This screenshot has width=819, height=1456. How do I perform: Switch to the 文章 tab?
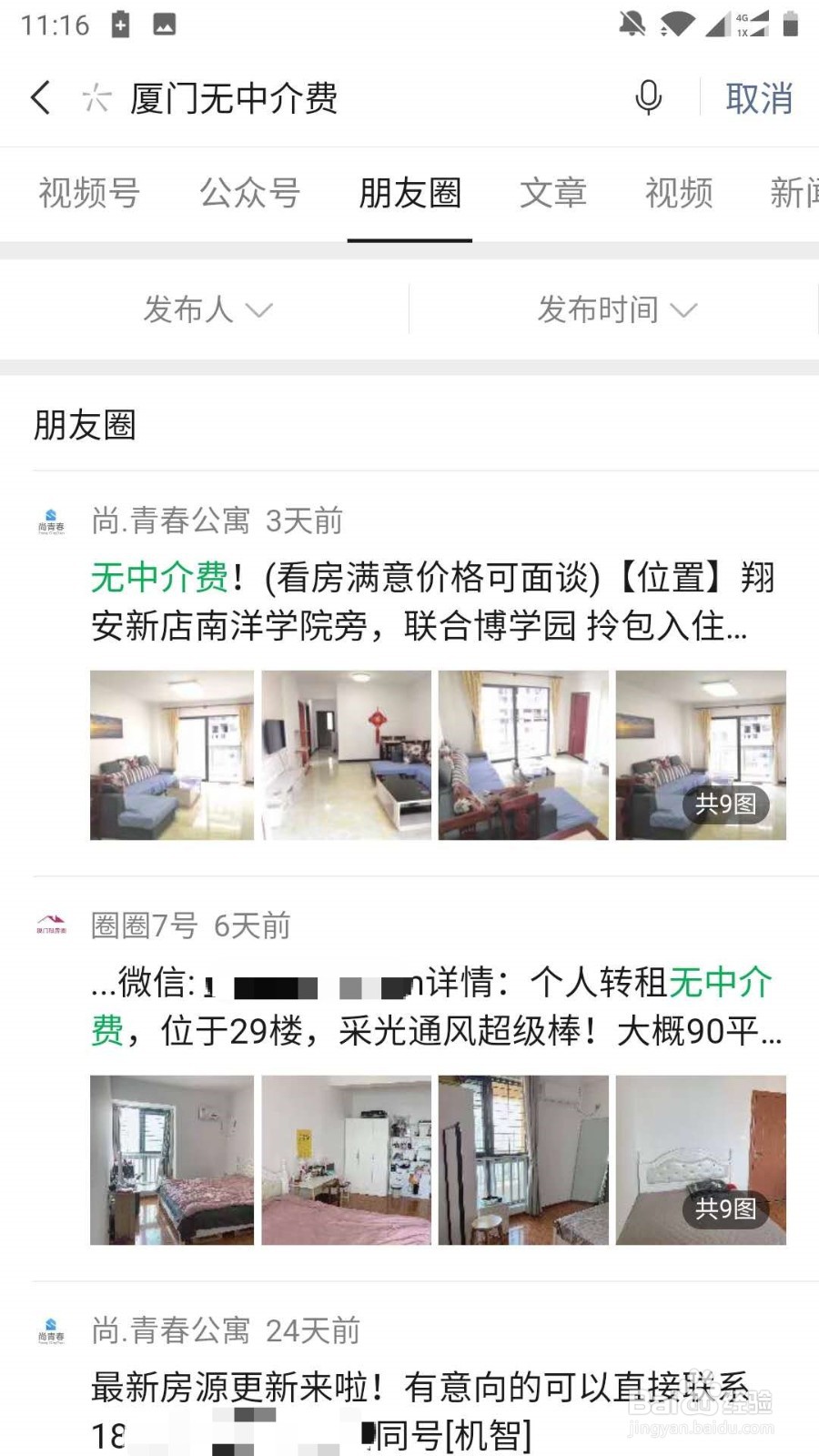554,194
